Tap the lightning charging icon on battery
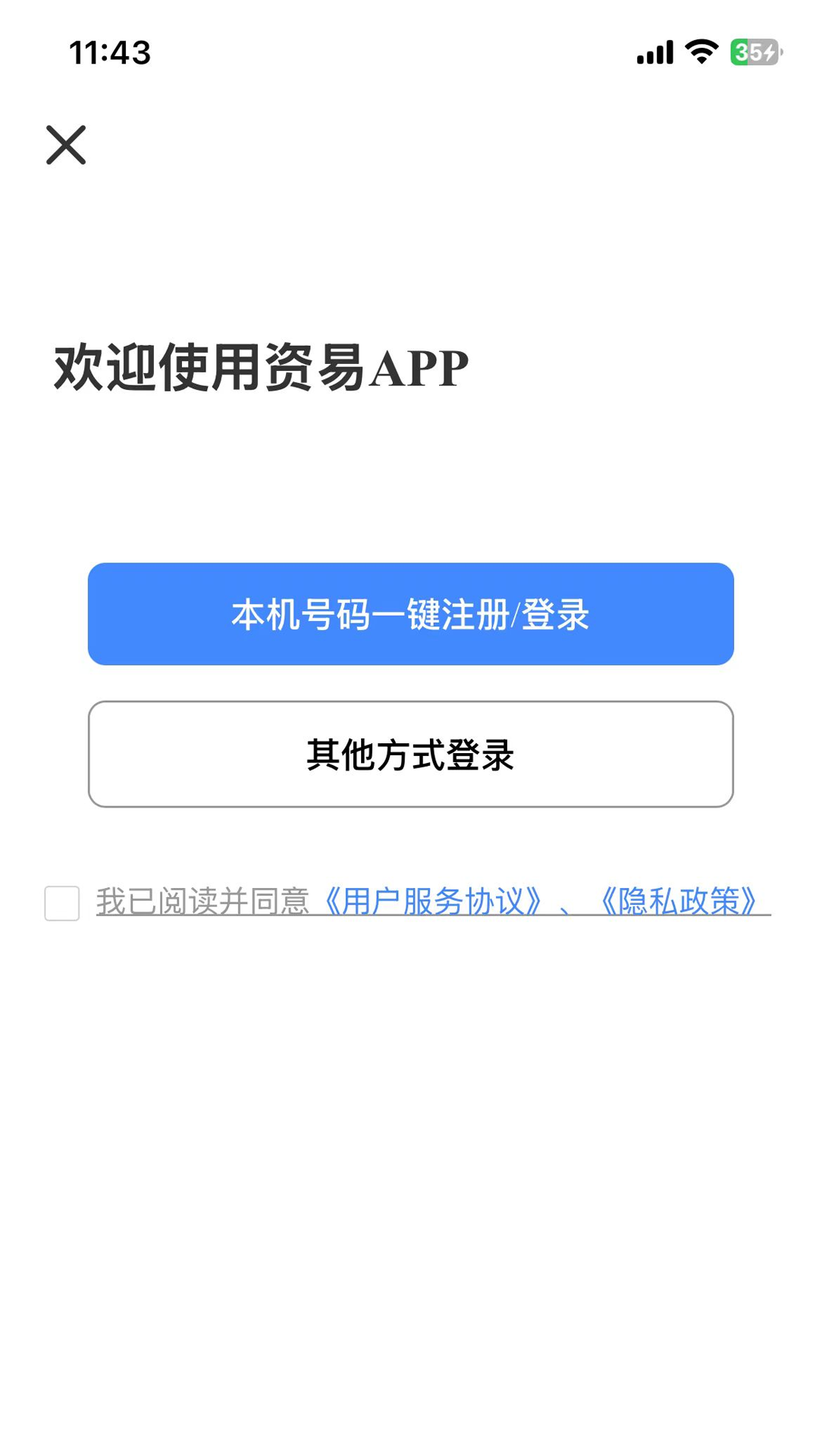This screenshot has width=819, height=1456. click(x=767, y=52)
